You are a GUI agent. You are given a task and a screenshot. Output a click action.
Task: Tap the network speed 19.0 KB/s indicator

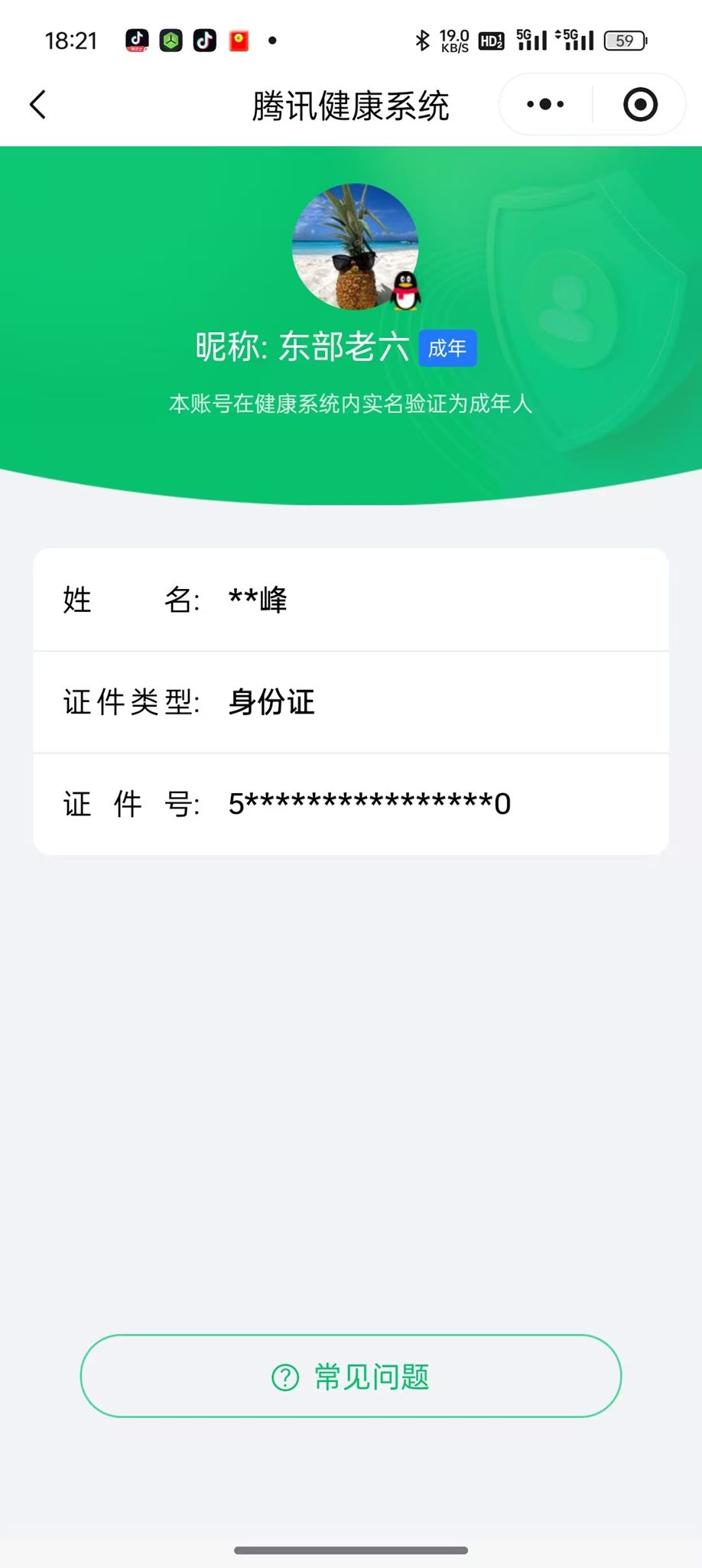point(453,40)
